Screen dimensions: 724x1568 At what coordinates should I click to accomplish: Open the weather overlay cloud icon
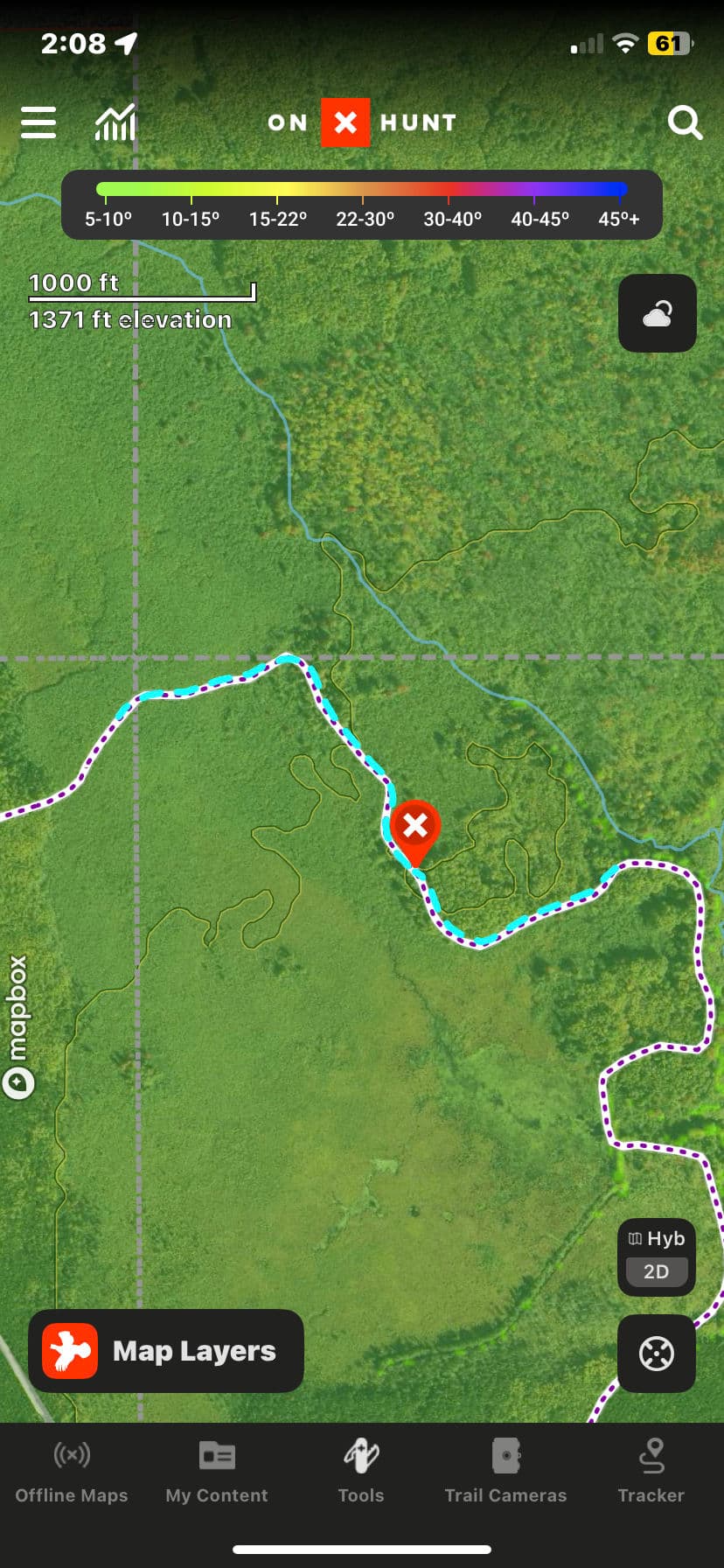click(x=657, y=313)
